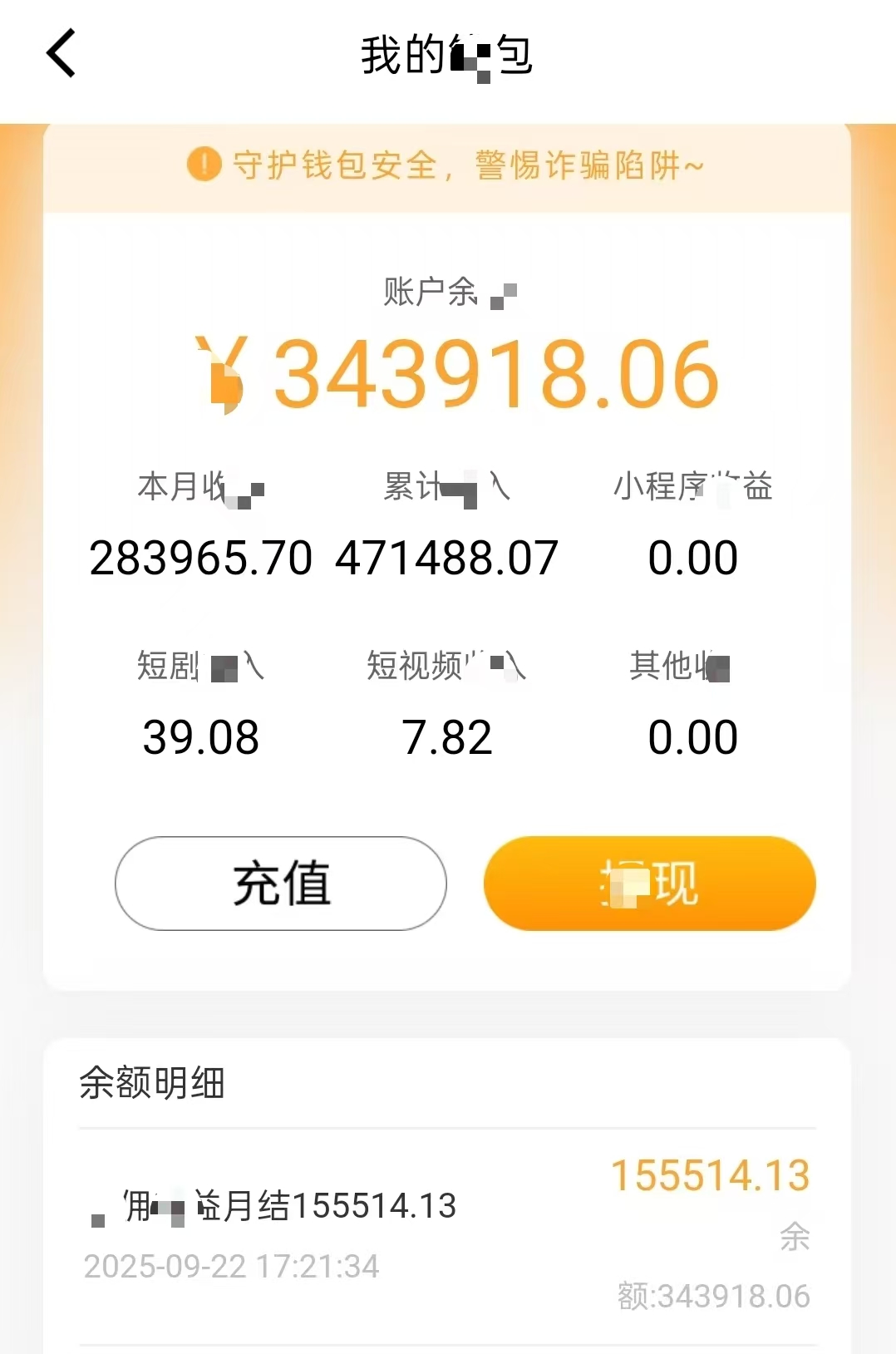The height and width of the screenshot is (1354, 896).
Task: Select the 我的钱包 page title
Action: tap(448, 53)
